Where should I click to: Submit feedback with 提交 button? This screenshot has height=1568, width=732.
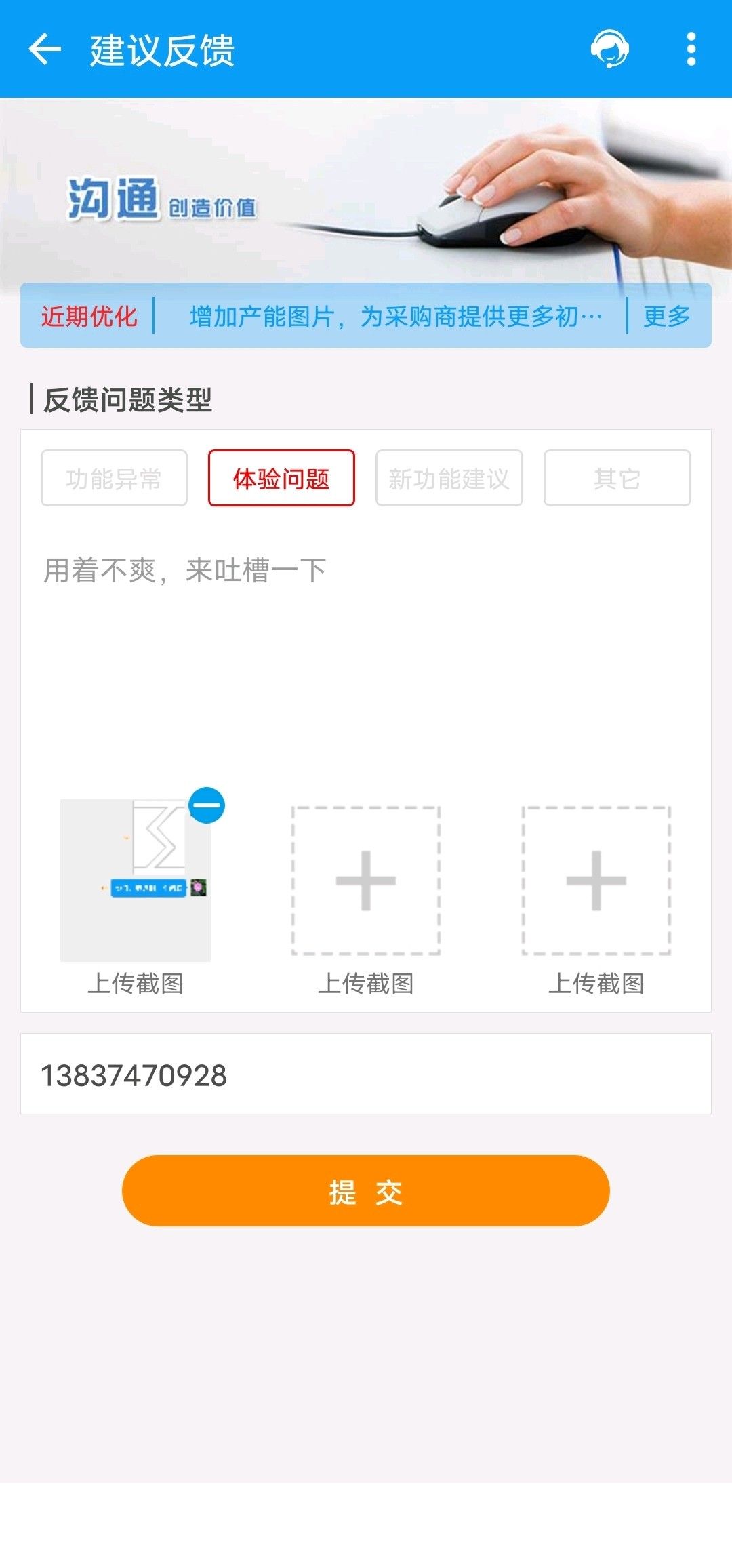[x=366, y=1191]
